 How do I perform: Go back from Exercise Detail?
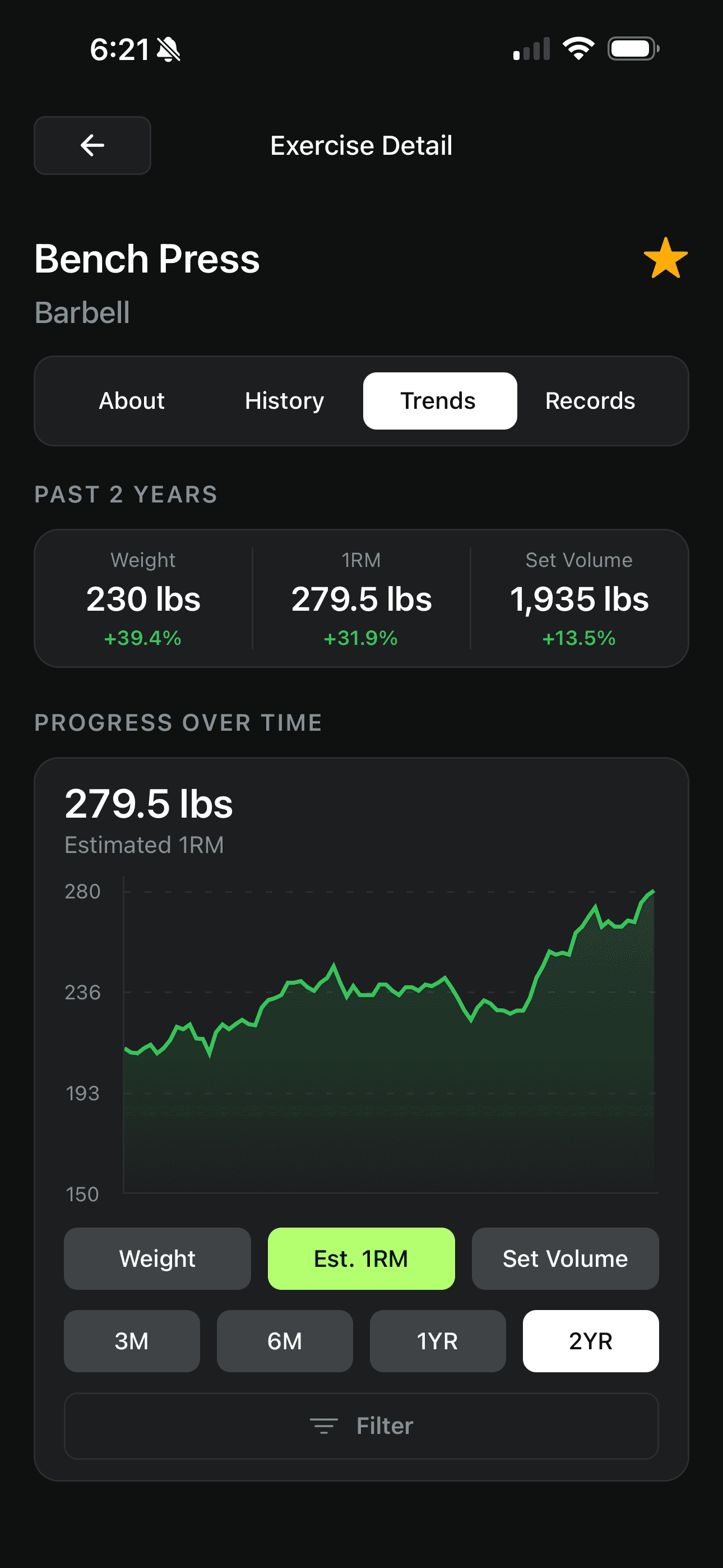coord(92,145)
